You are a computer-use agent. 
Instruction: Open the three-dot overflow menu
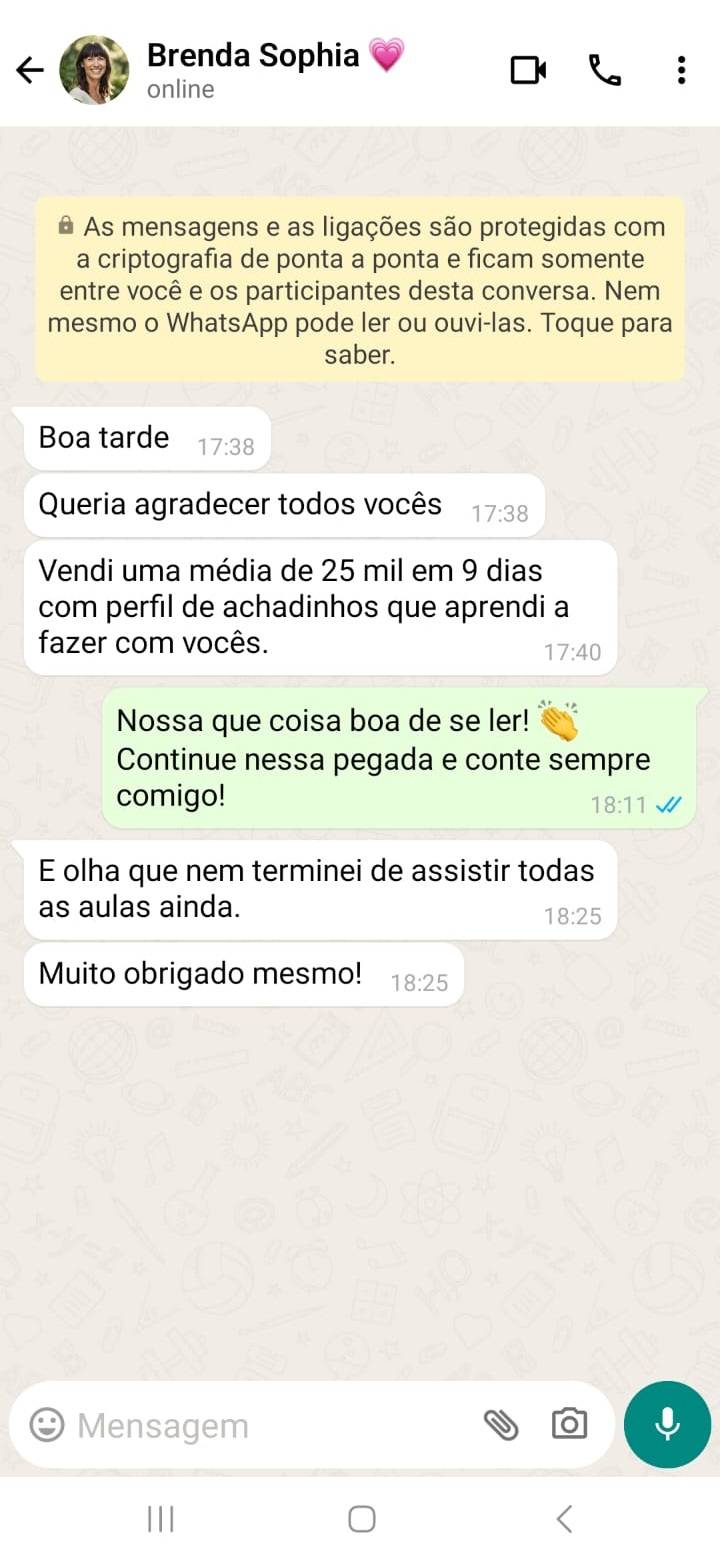(x=681, y=70)
